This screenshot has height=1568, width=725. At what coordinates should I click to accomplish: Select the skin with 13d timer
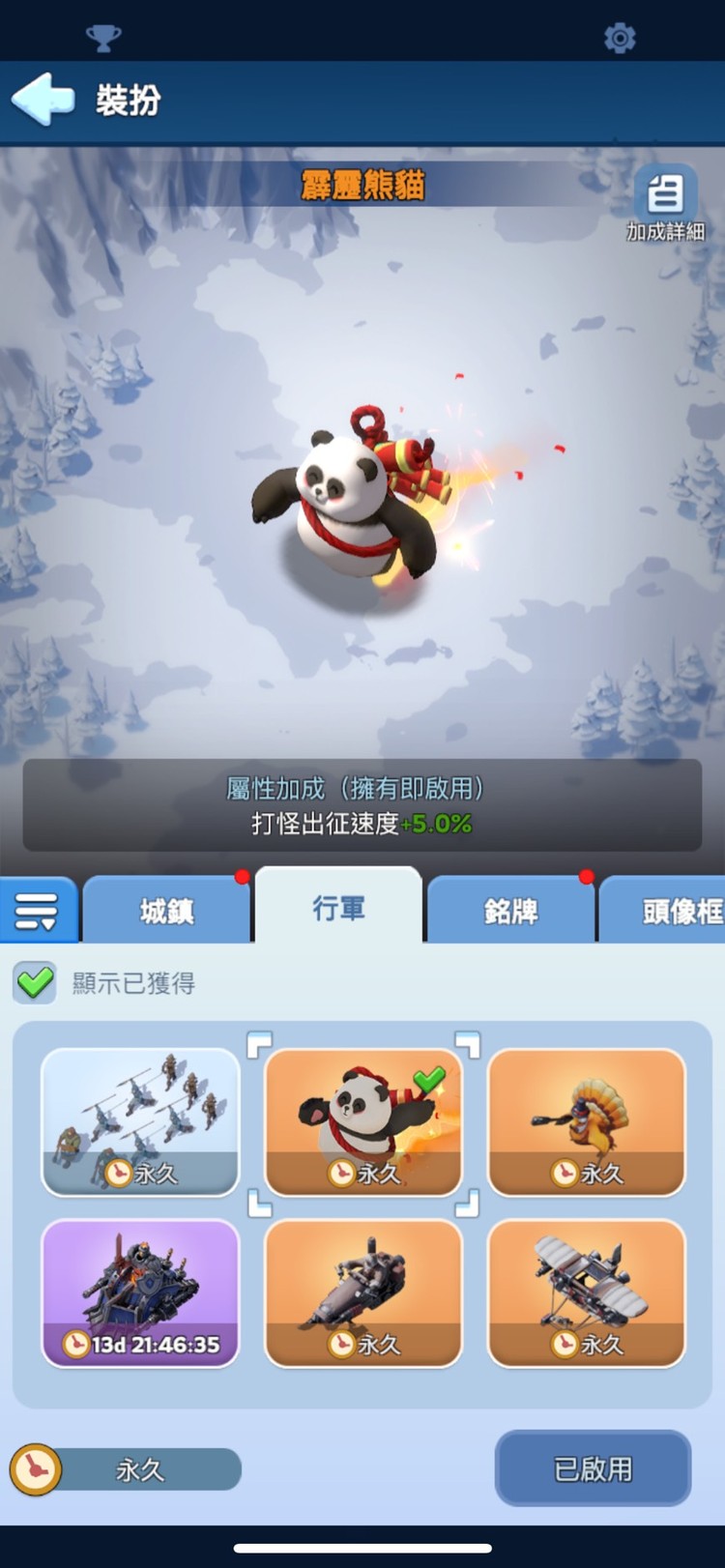[x=140, y=1292]
